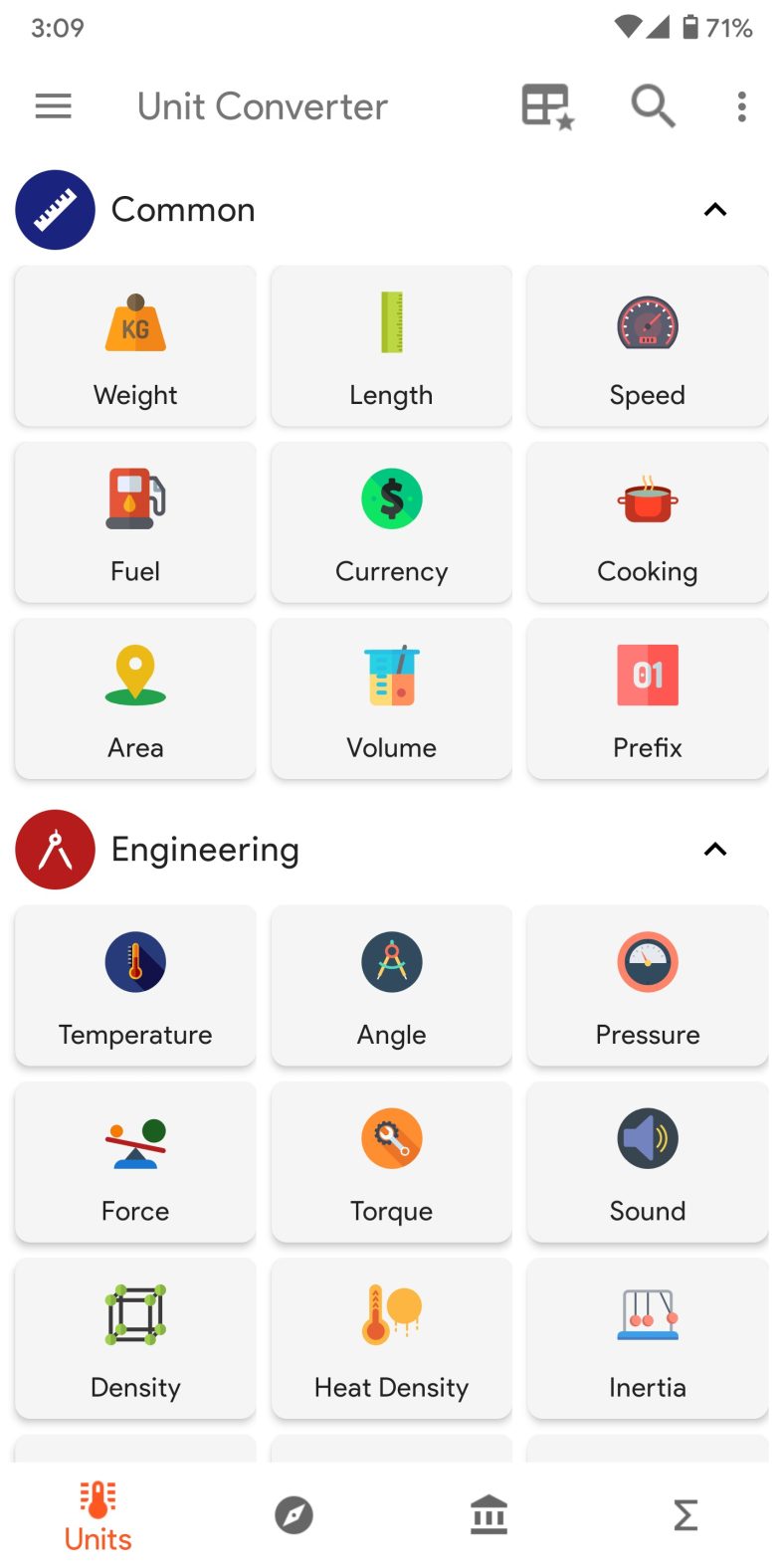Screen dimensions: 784x1568
Task: Select the Temperature converter
Action: (x=134, y=985)
